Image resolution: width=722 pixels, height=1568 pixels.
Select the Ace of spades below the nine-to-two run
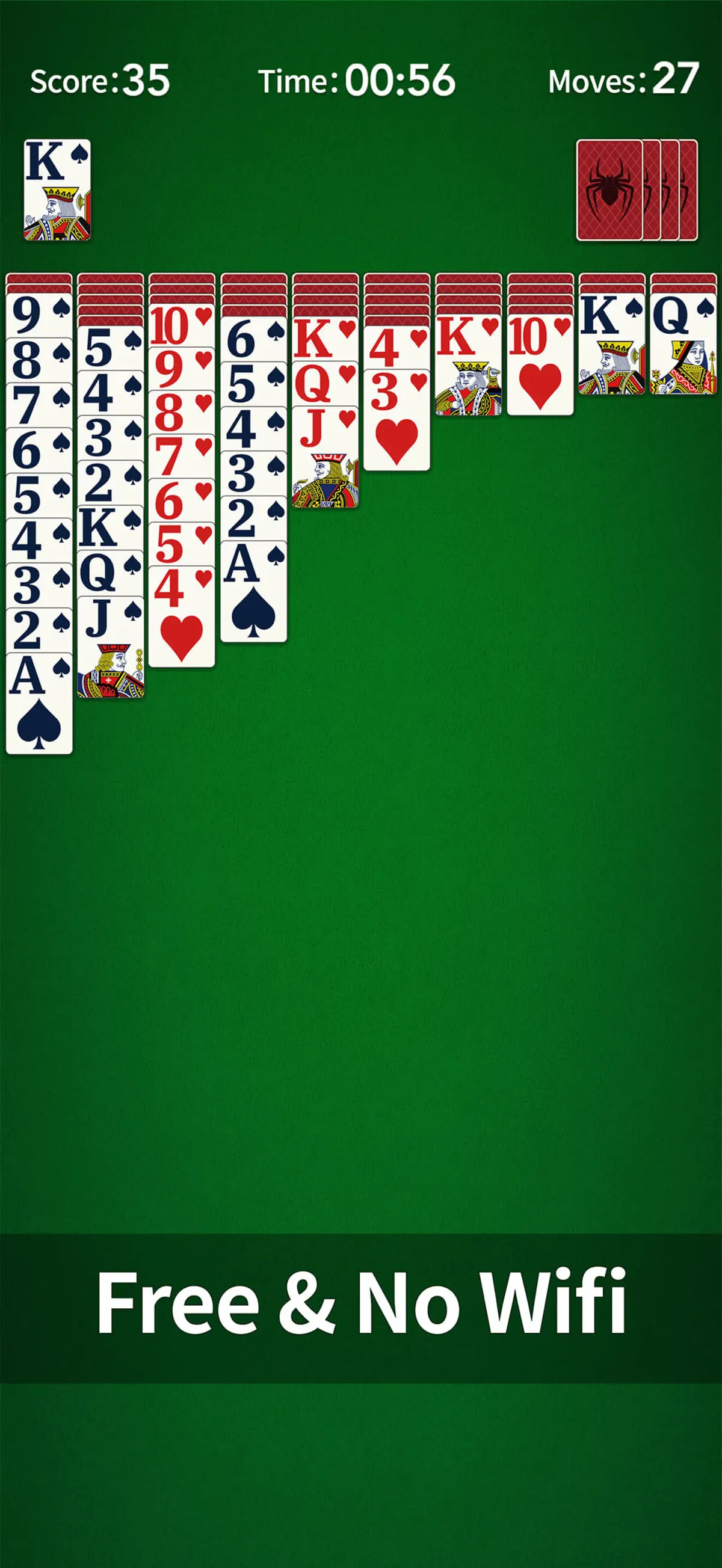(x=39, y=703)
